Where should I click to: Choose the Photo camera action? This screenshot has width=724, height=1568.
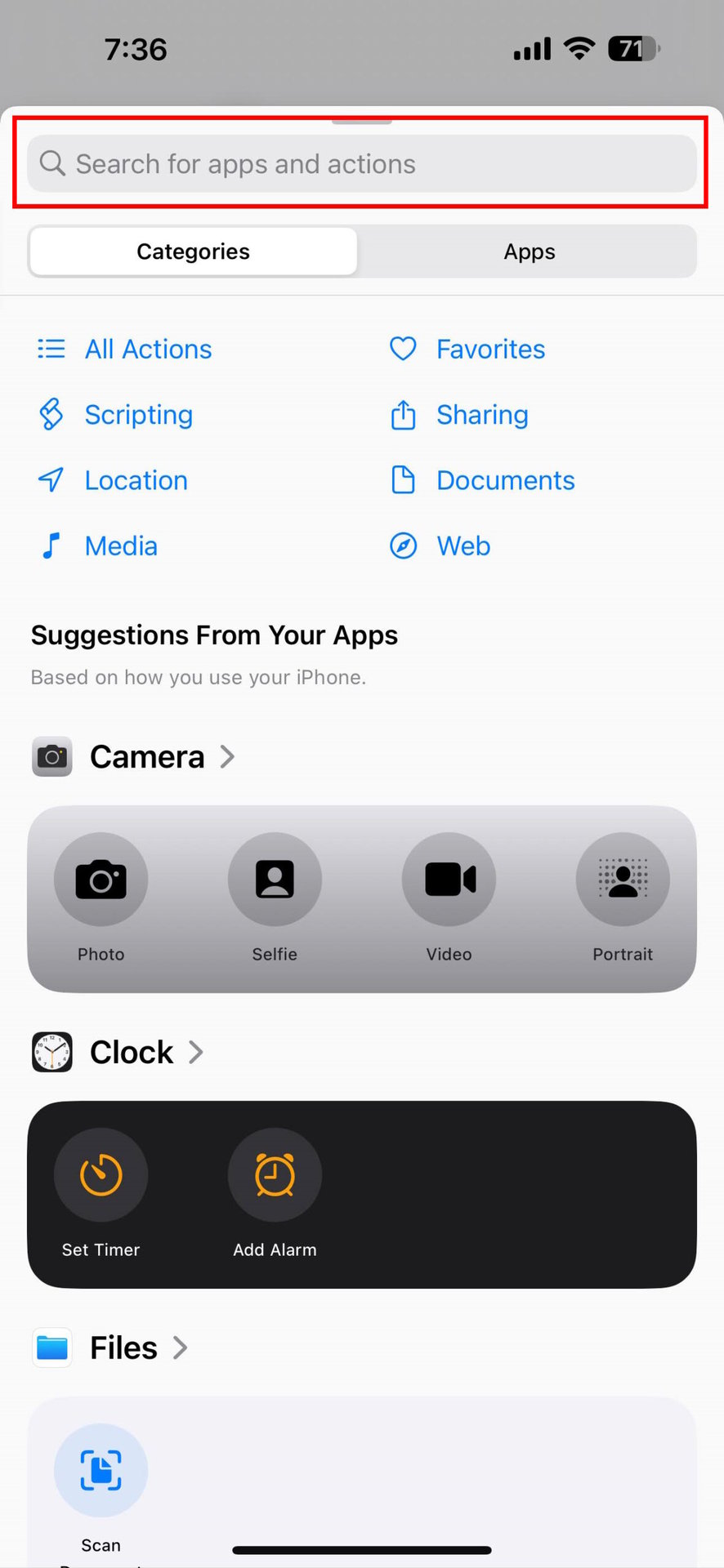[x=101, y=880]
